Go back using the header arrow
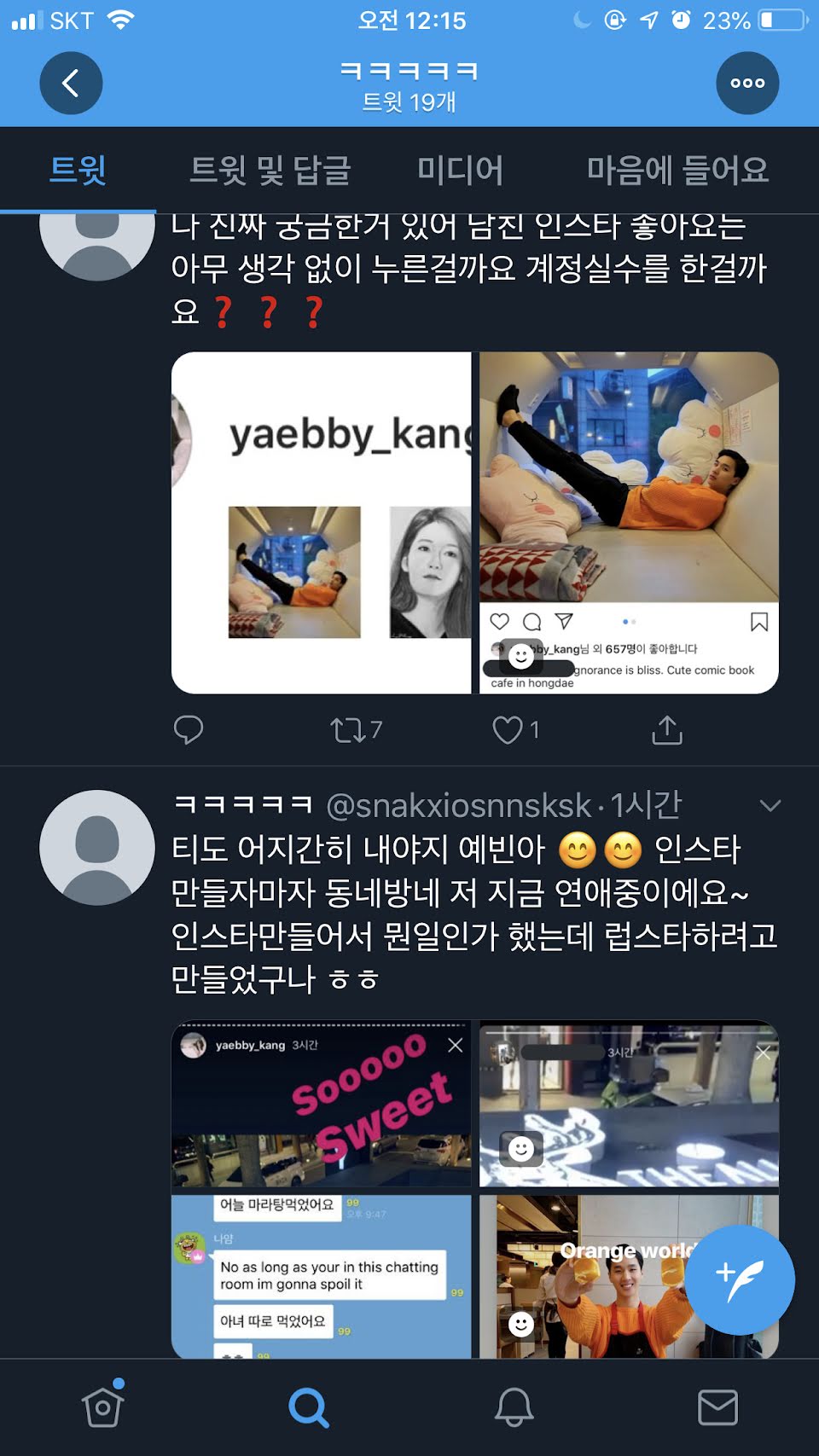819x1456 pixels. click(x=71, y=83)
